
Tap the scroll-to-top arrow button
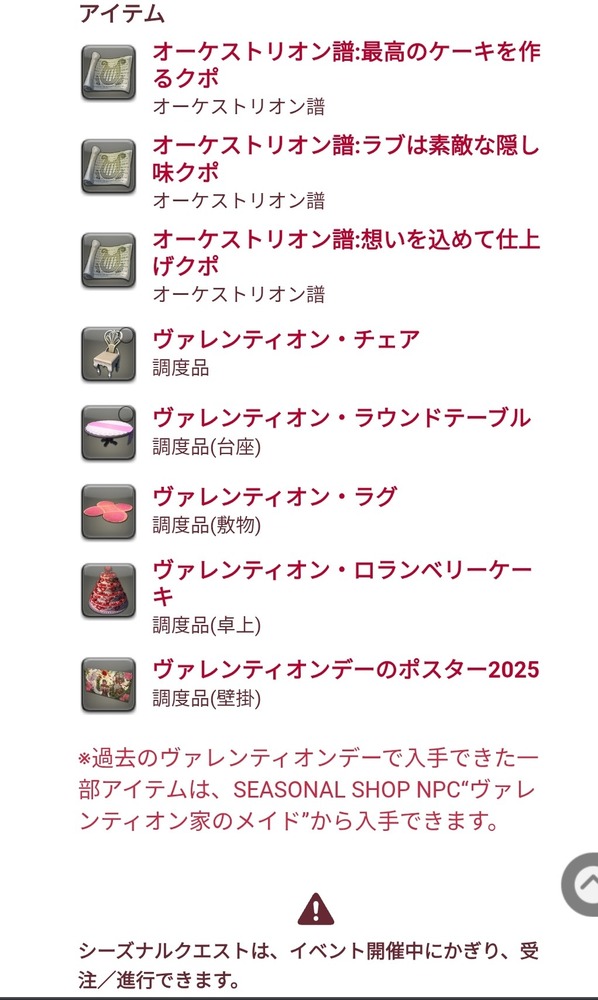581,884
